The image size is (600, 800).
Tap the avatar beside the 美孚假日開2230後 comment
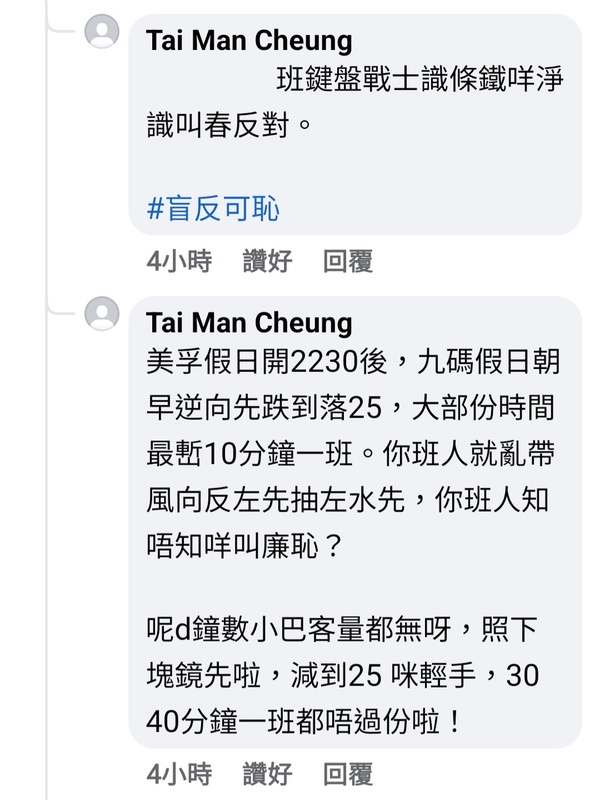102,314
